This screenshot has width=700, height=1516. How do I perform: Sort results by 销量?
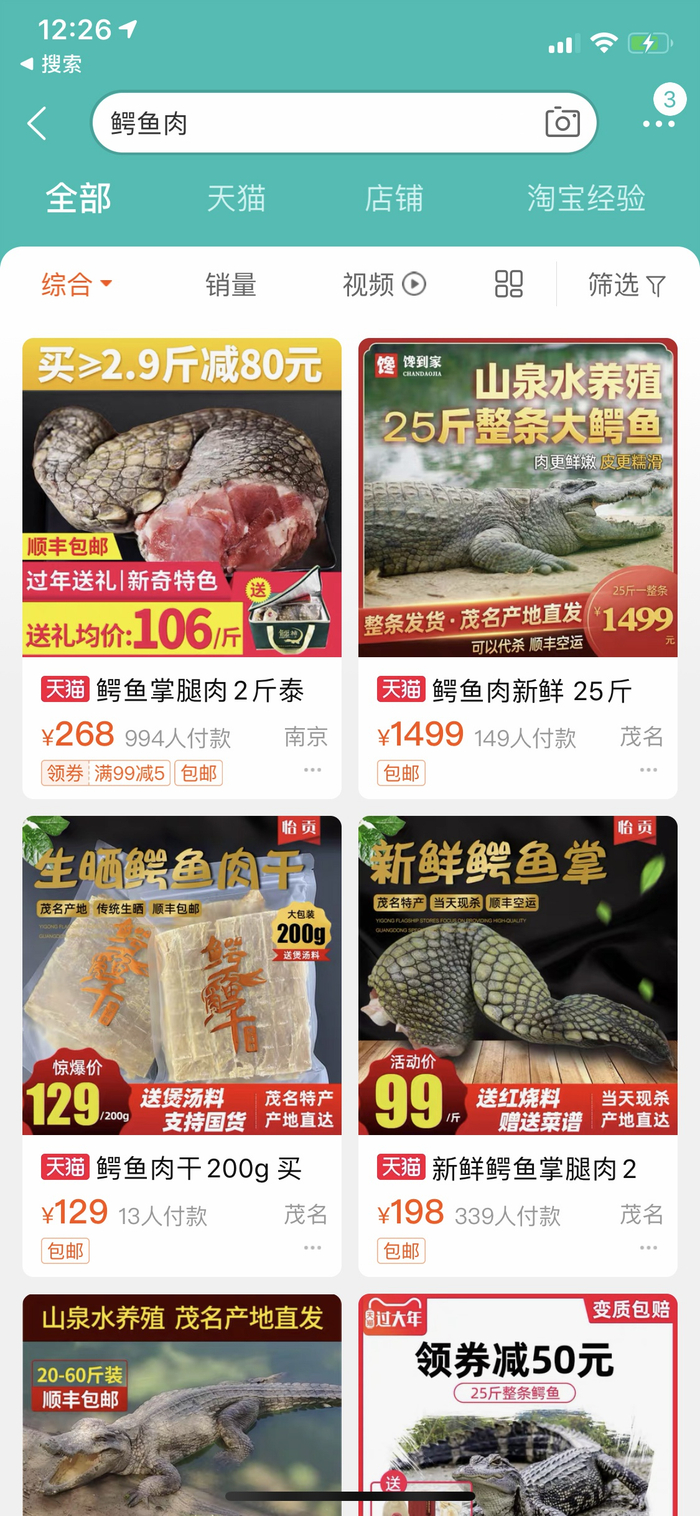[x=231, y=285]
